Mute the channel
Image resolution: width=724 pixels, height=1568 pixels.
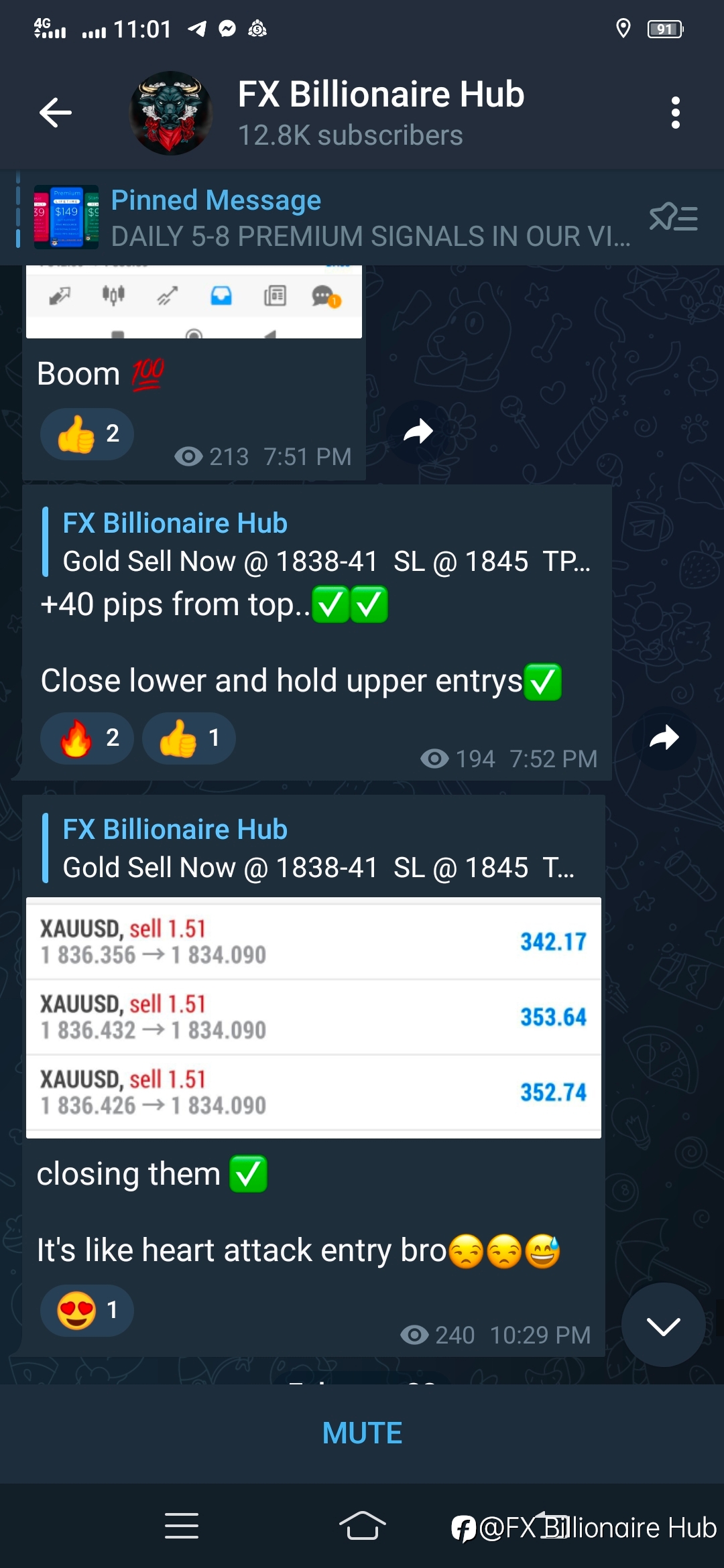362,1433
